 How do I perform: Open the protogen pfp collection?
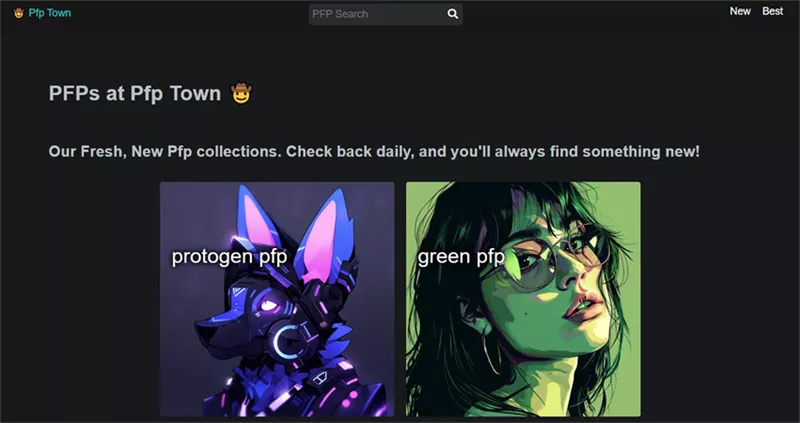277,299
